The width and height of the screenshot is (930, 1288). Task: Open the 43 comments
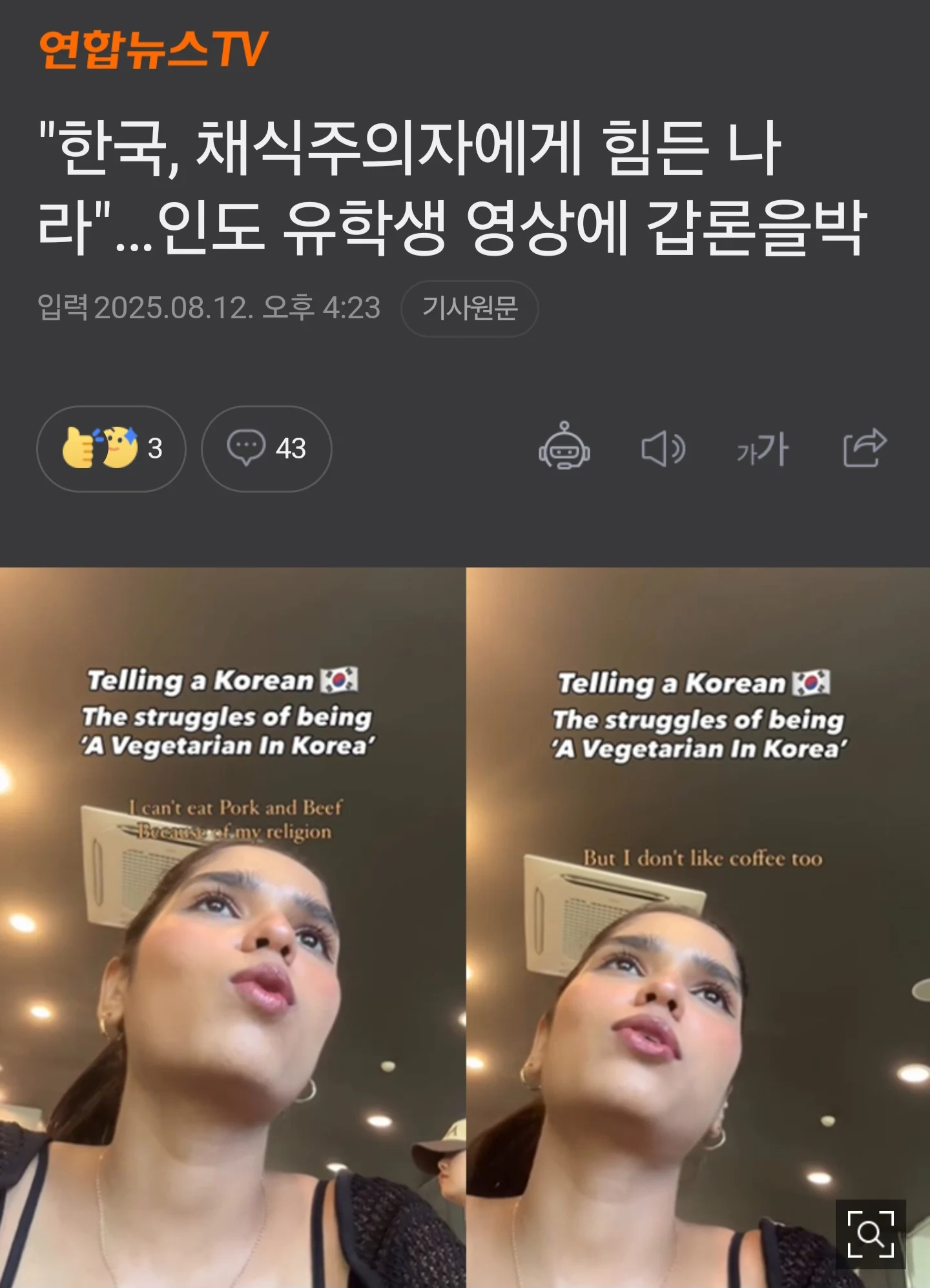coord(266,448)
